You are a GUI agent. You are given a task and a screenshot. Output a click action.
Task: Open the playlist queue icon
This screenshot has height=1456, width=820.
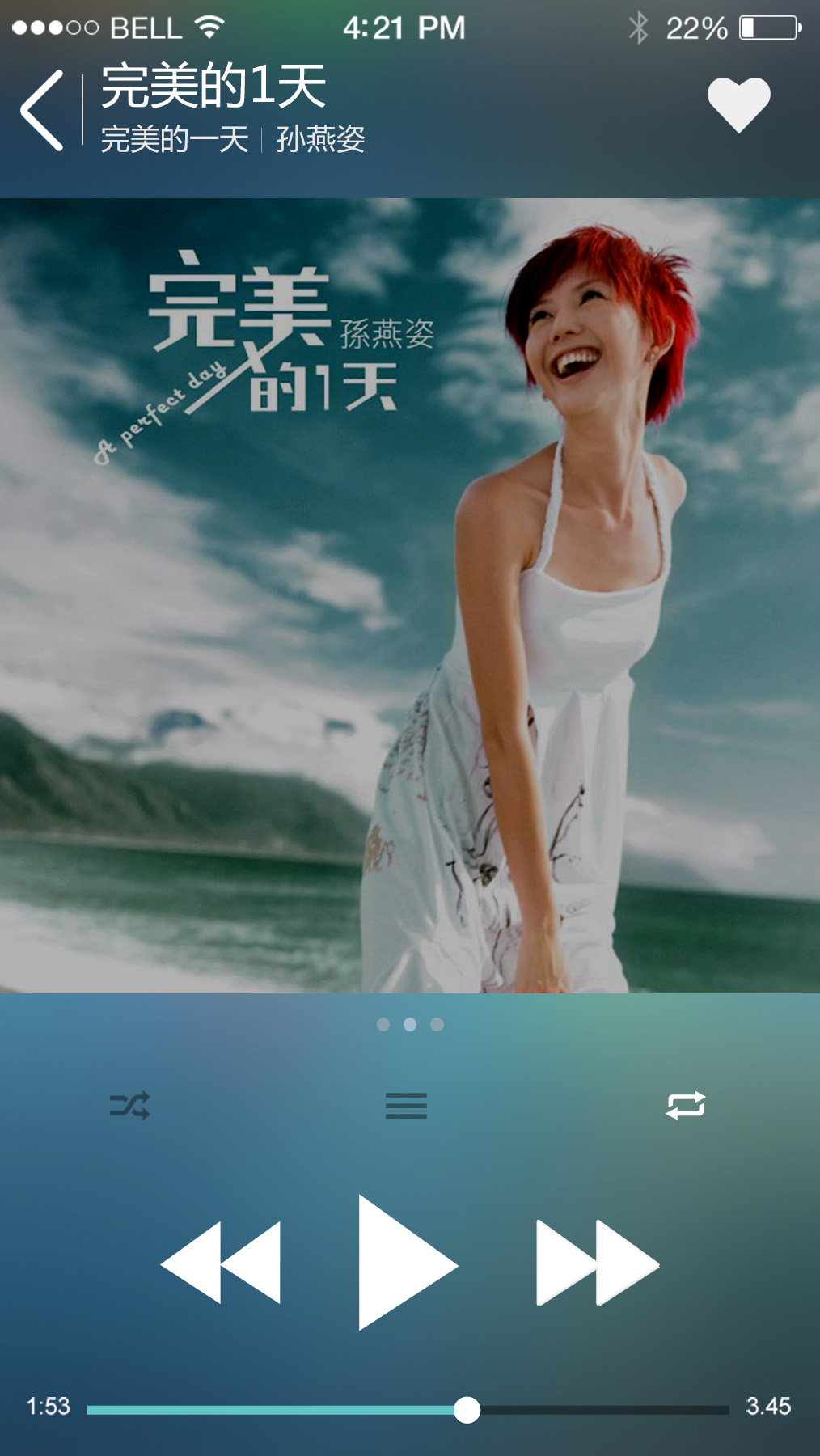pyautogui.click(x=406, y=1105)
